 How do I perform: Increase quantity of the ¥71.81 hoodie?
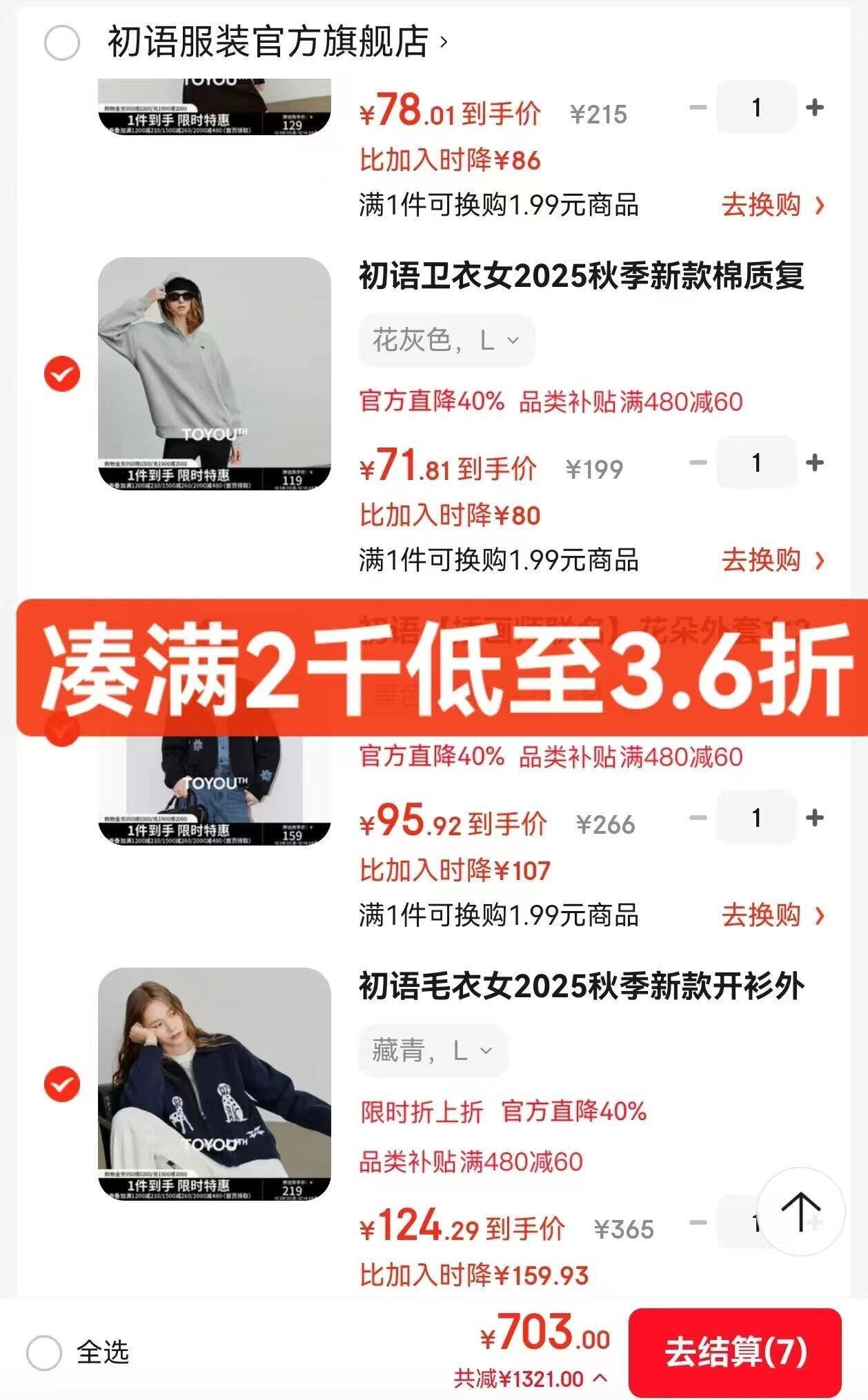pyautogui.click(x=814, y=463)
